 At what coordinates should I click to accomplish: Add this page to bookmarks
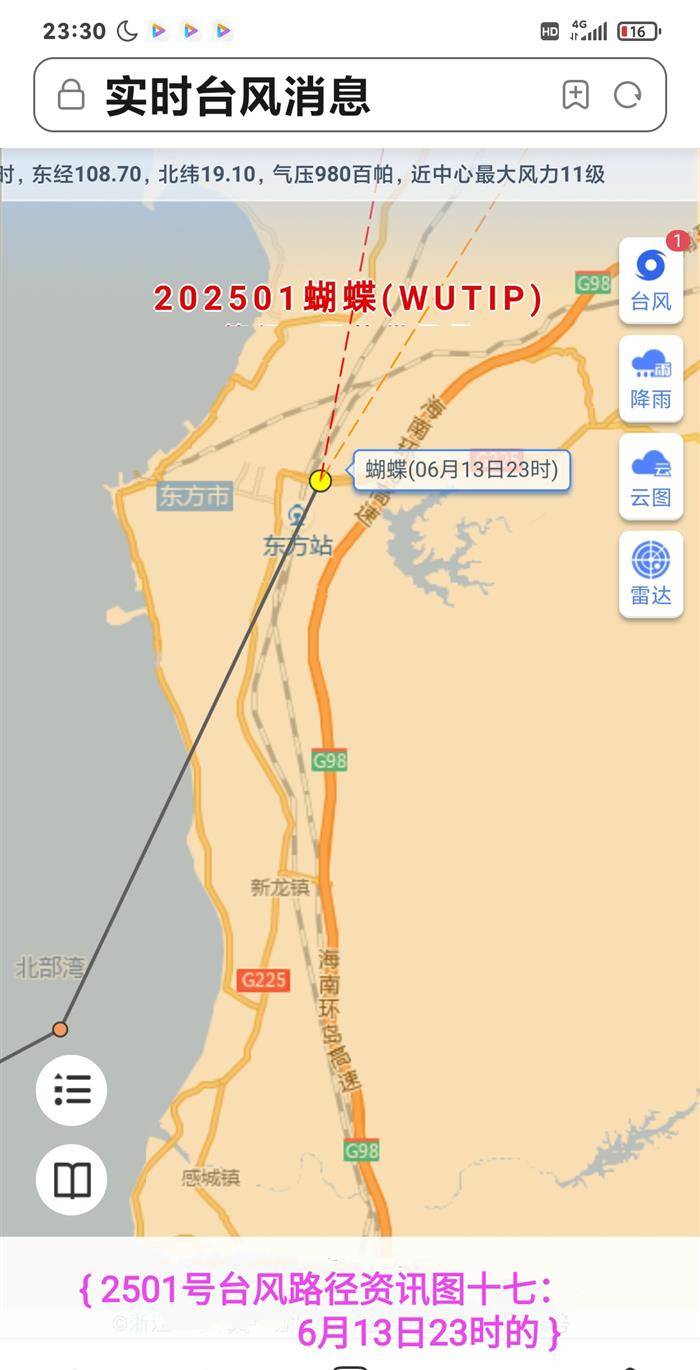575,96
